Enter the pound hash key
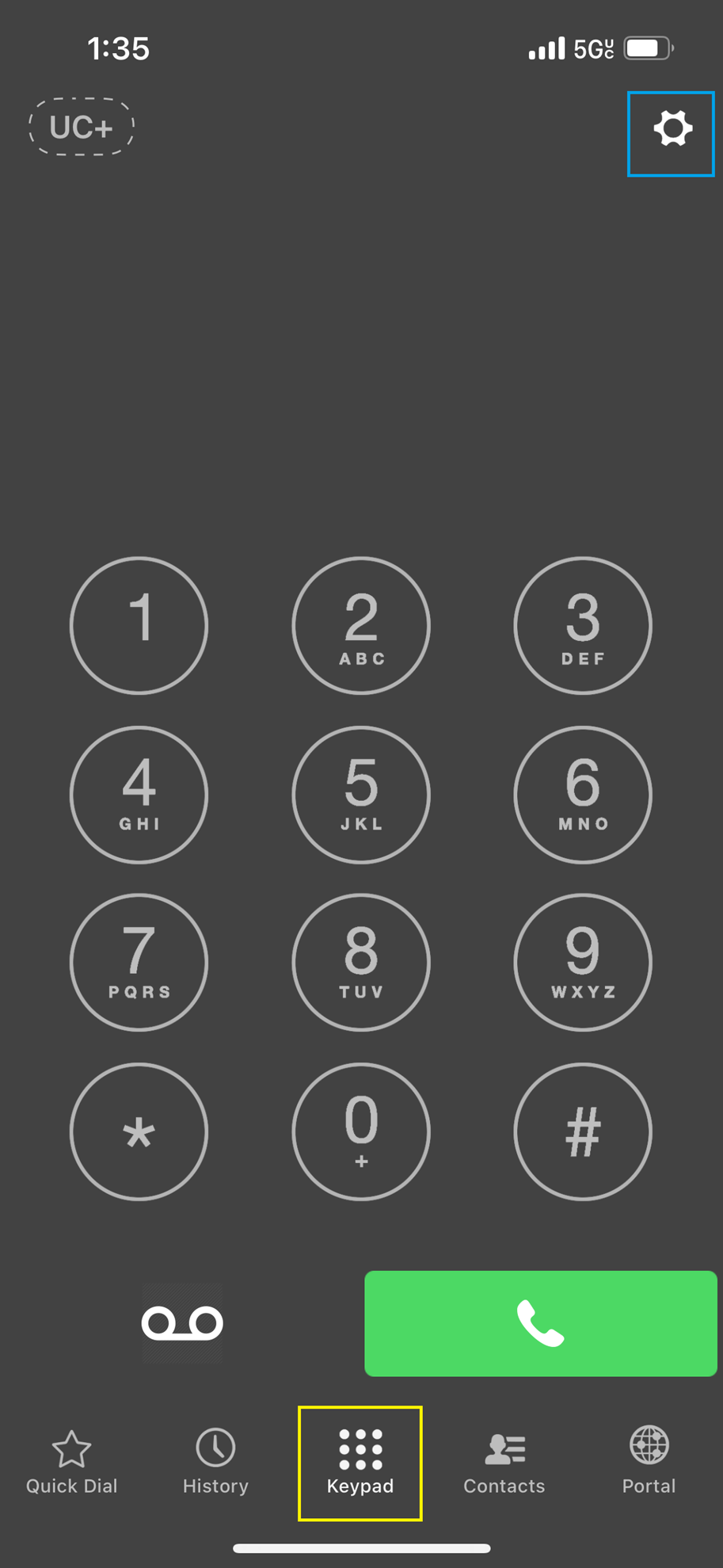 [x=583, y=1131]
